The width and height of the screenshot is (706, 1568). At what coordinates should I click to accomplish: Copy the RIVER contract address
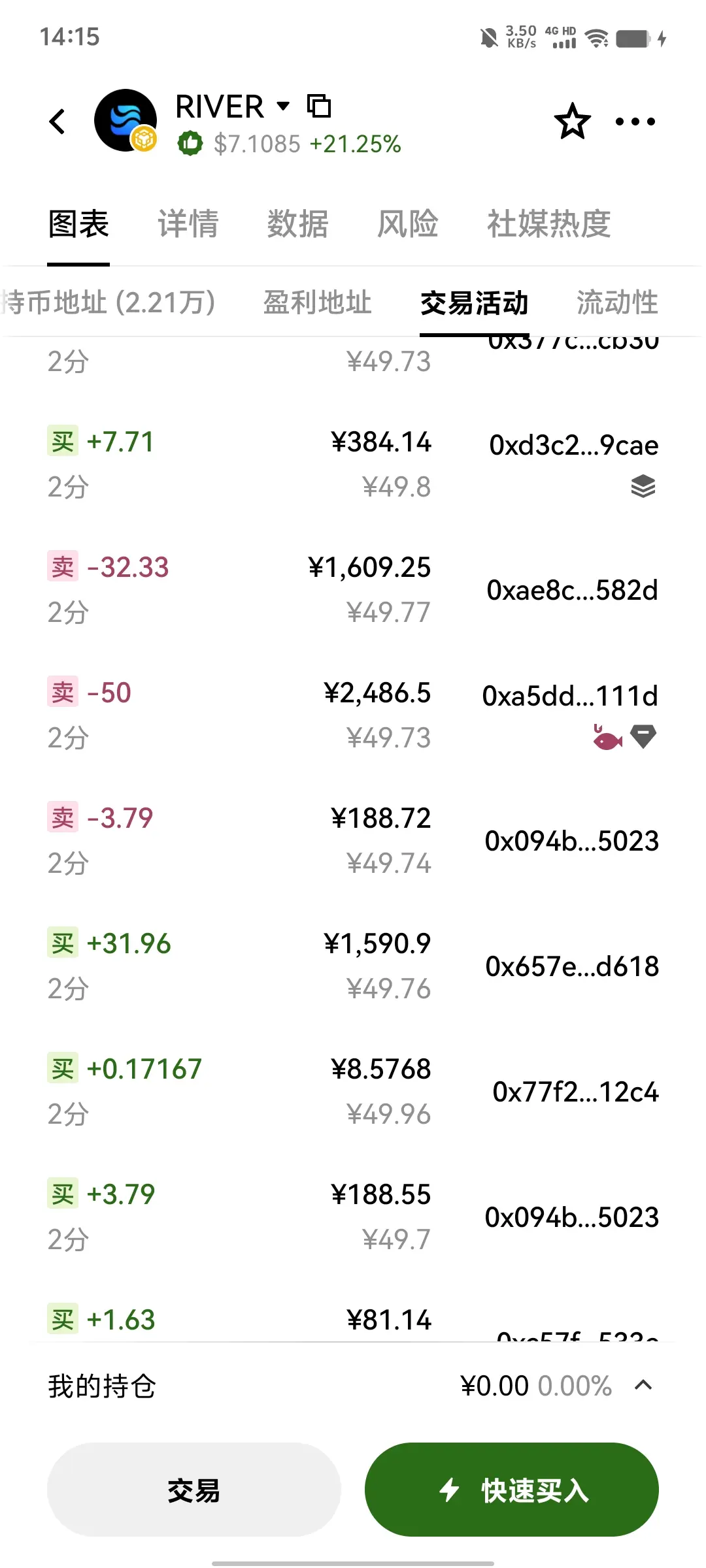point(319,106)
